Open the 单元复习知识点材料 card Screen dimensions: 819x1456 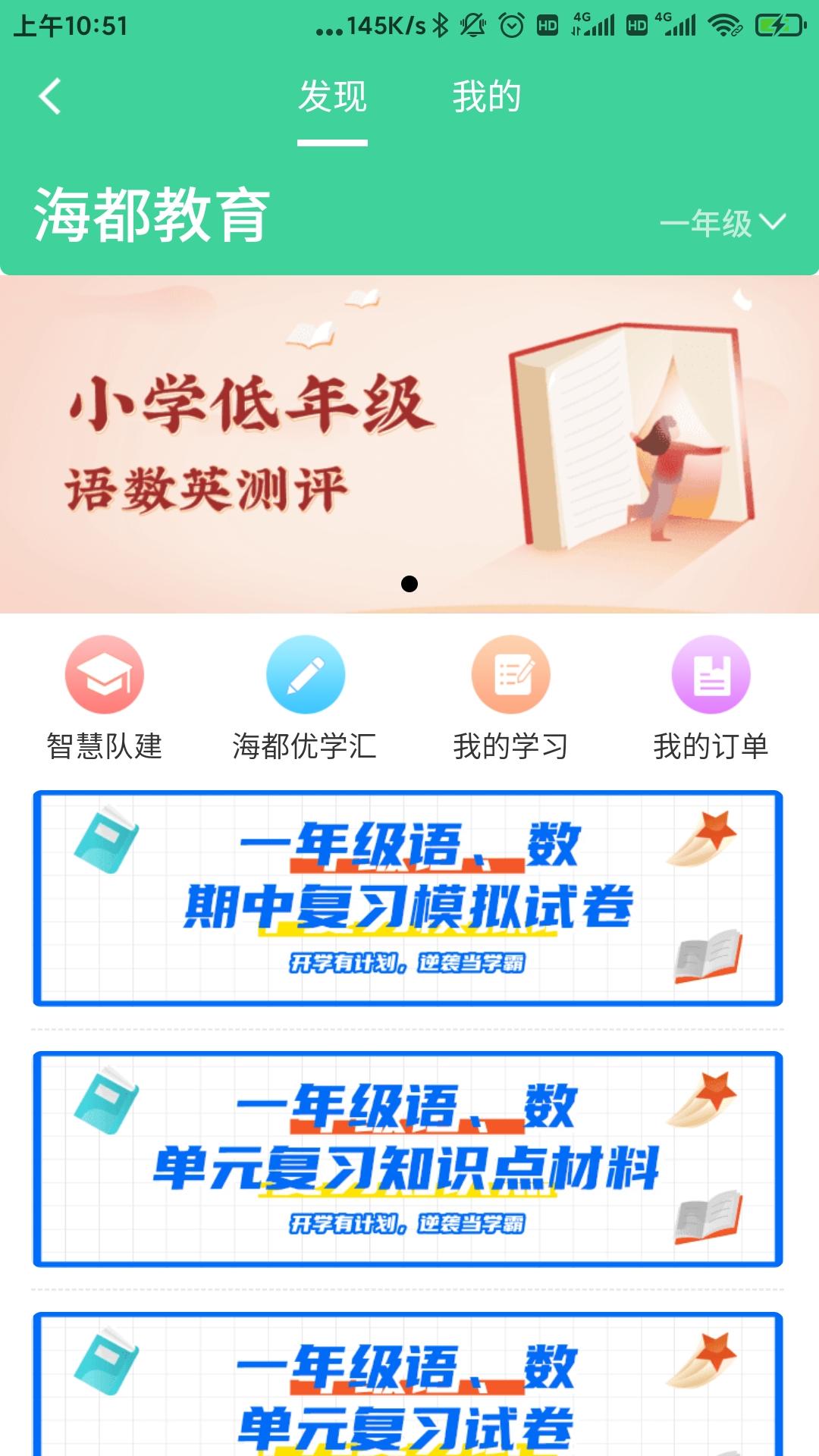pos(408,1159)
